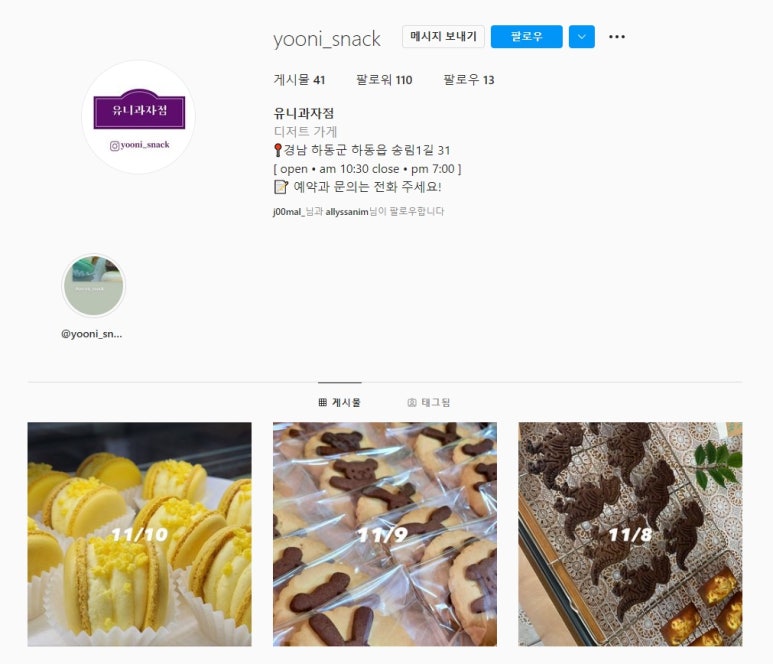Switch to the 게시물 tab

(x=339, y=402)
